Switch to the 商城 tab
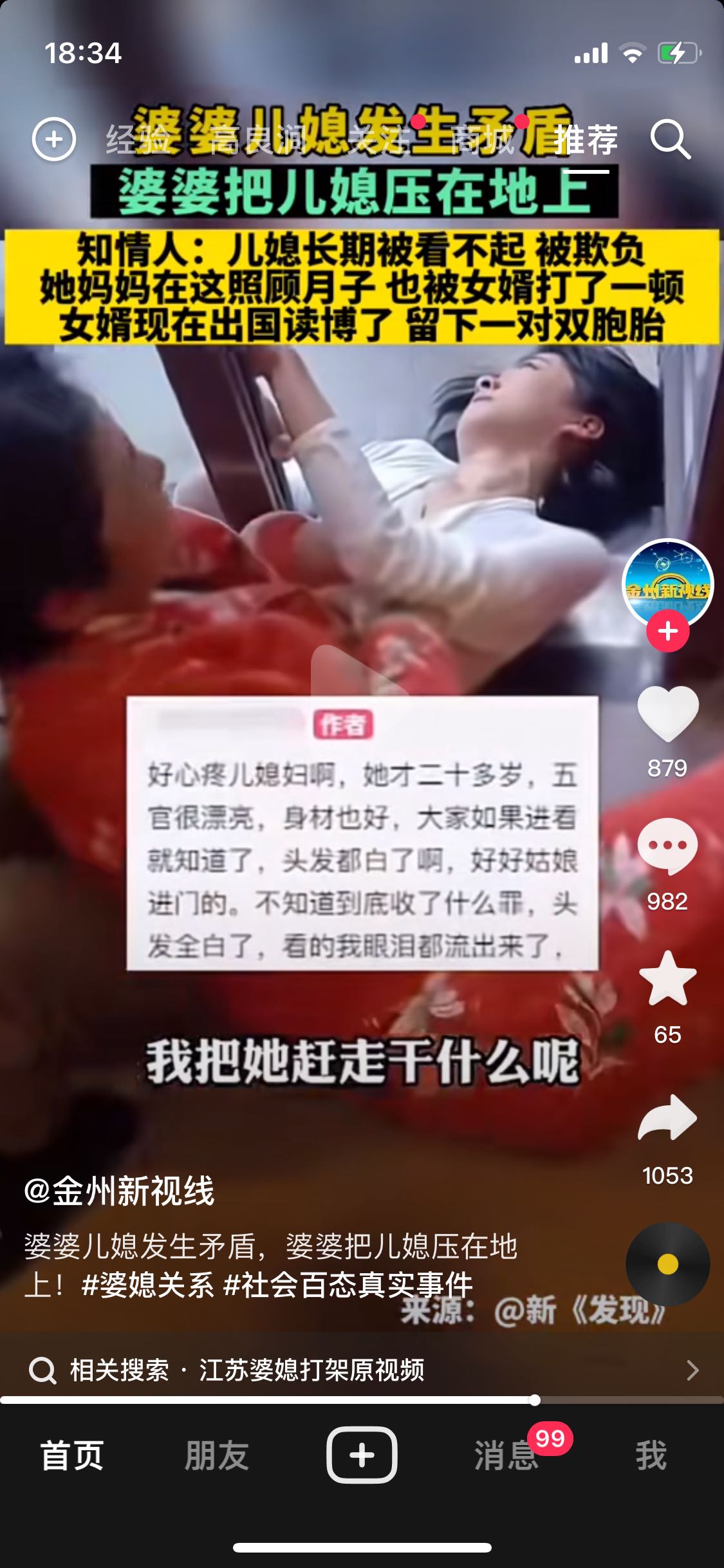 tap(483, 140)
